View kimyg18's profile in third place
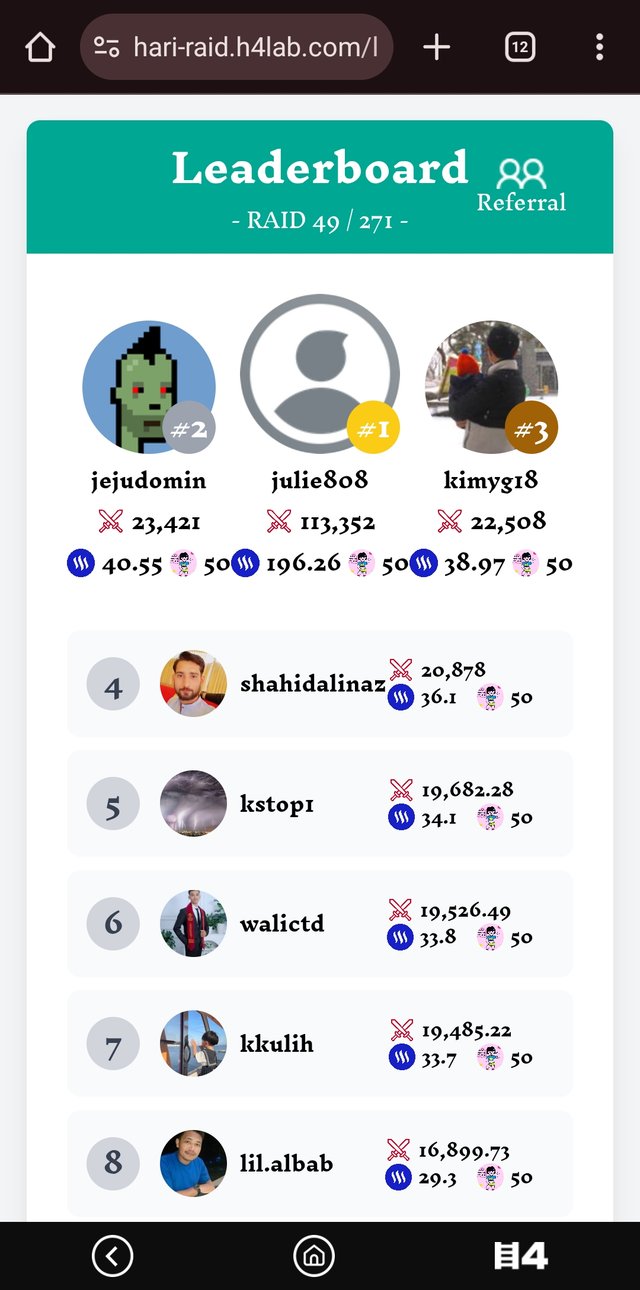 [x=491, y=387]
